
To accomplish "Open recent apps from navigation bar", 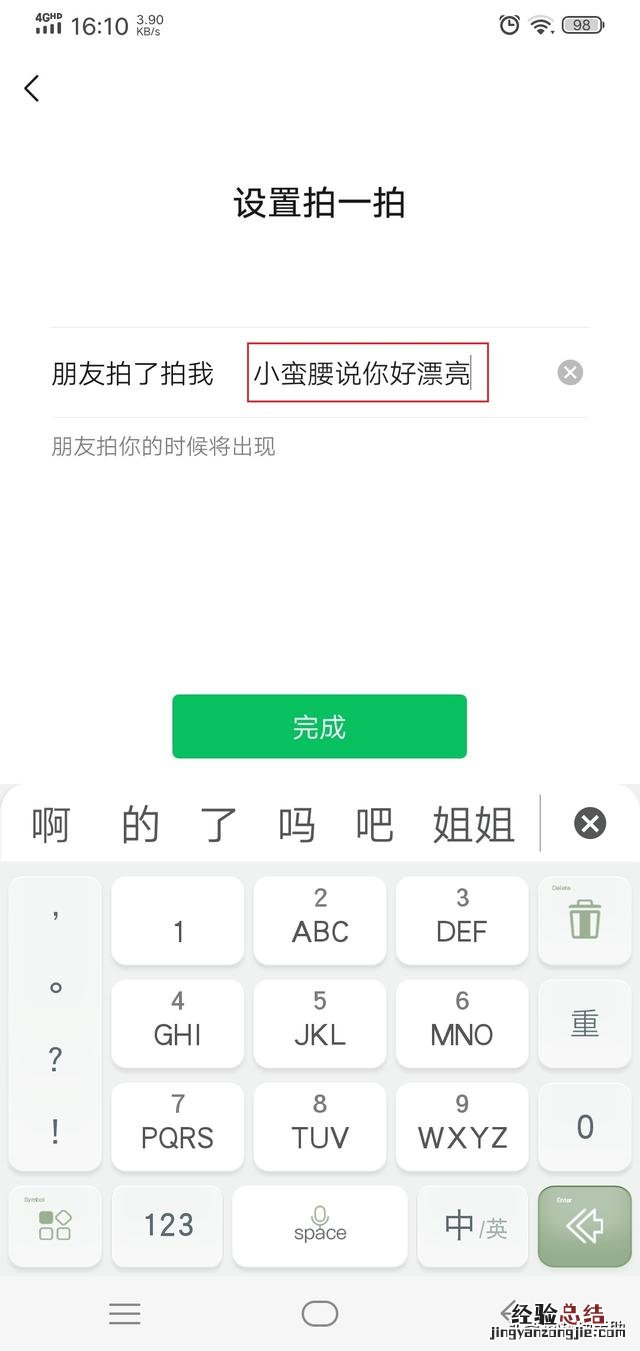I will (x=125, y=1313).
